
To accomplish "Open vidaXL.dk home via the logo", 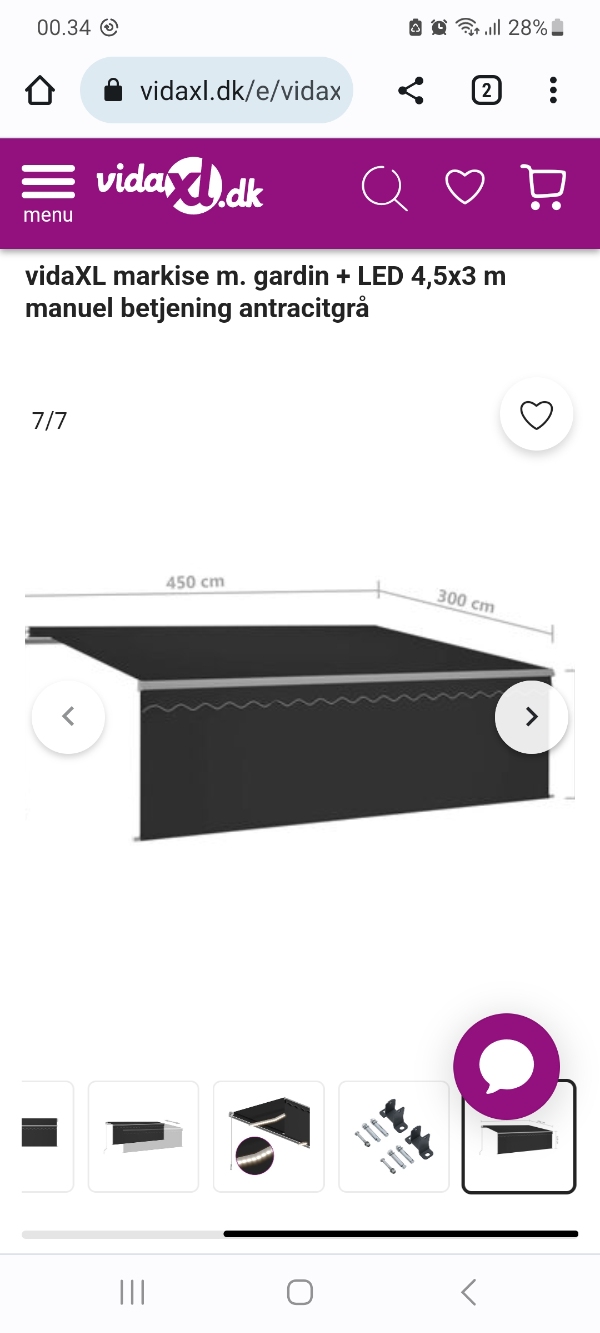I will tap(180, 188).
